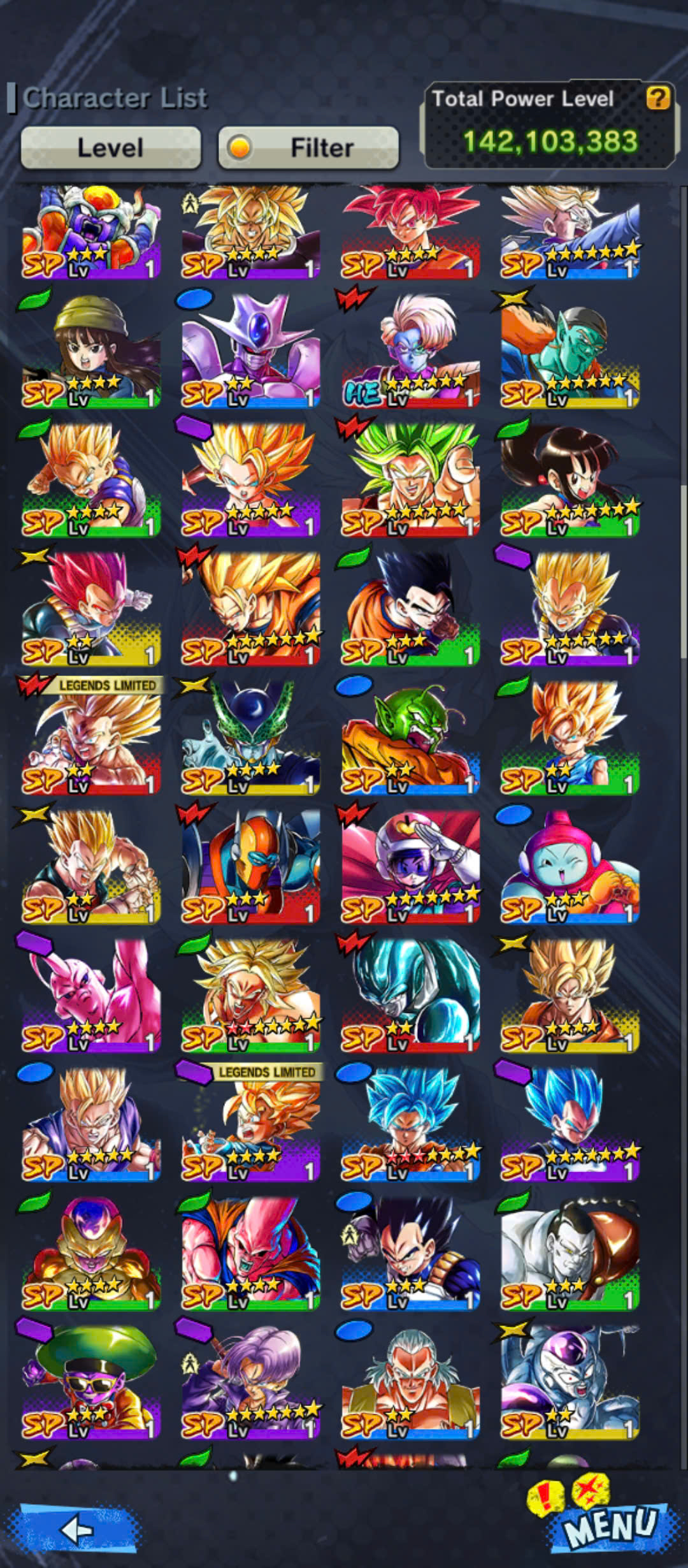Viewport: 688px width, 1568px height.
Task: Select the blue metallic Cooler card
Action: click(411, 994)
